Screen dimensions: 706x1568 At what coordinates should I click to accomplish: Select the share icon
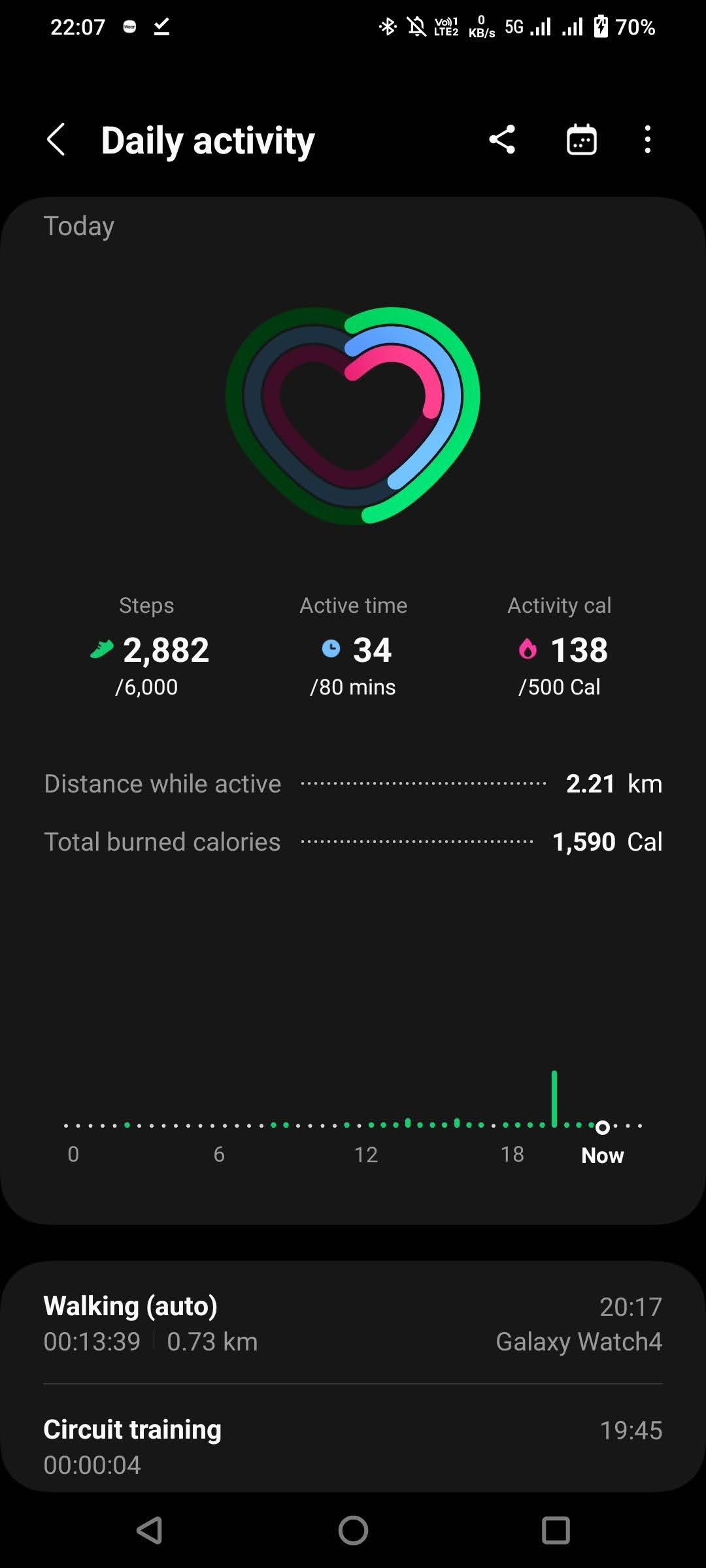click(x=502, y=140)
